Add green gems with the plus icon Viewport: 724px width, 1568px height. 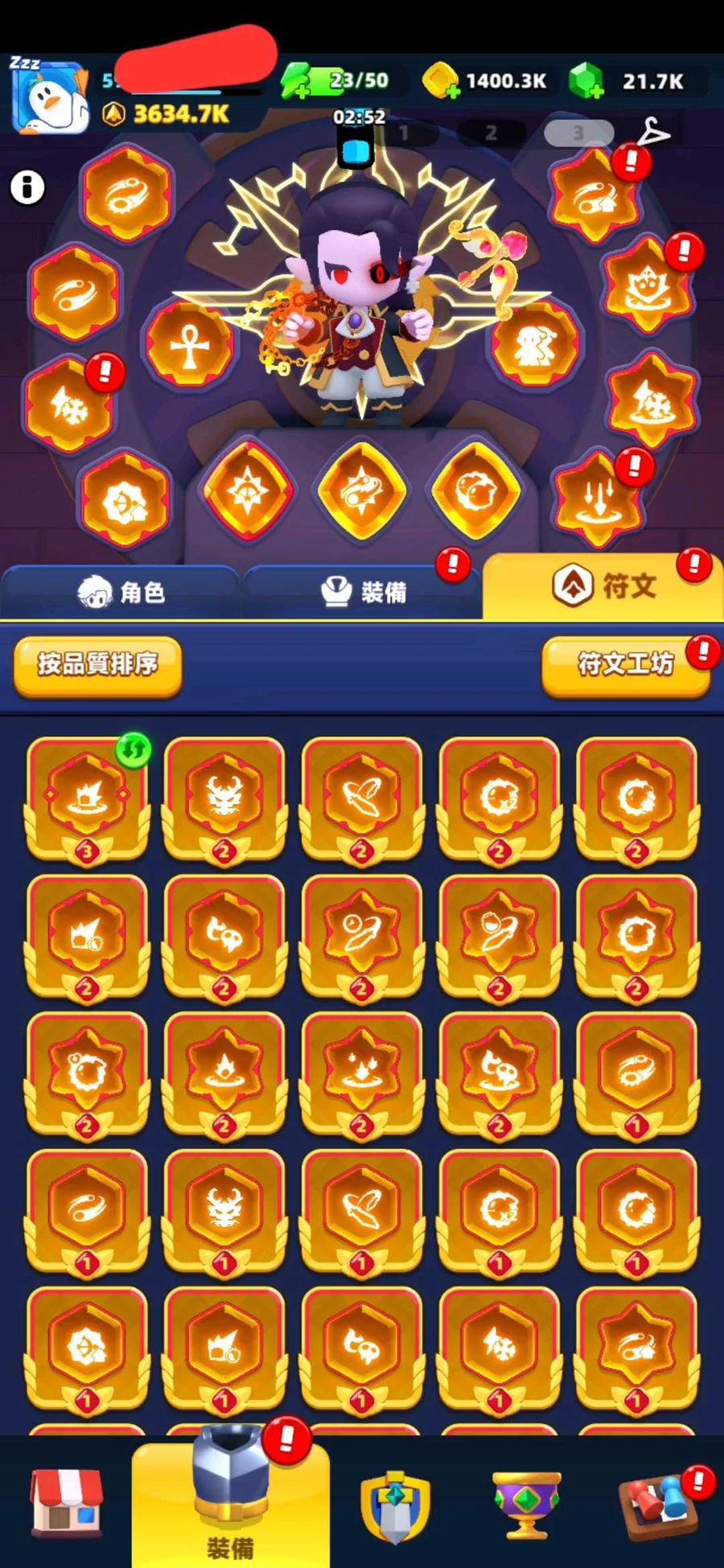click(x=595, y=91)
